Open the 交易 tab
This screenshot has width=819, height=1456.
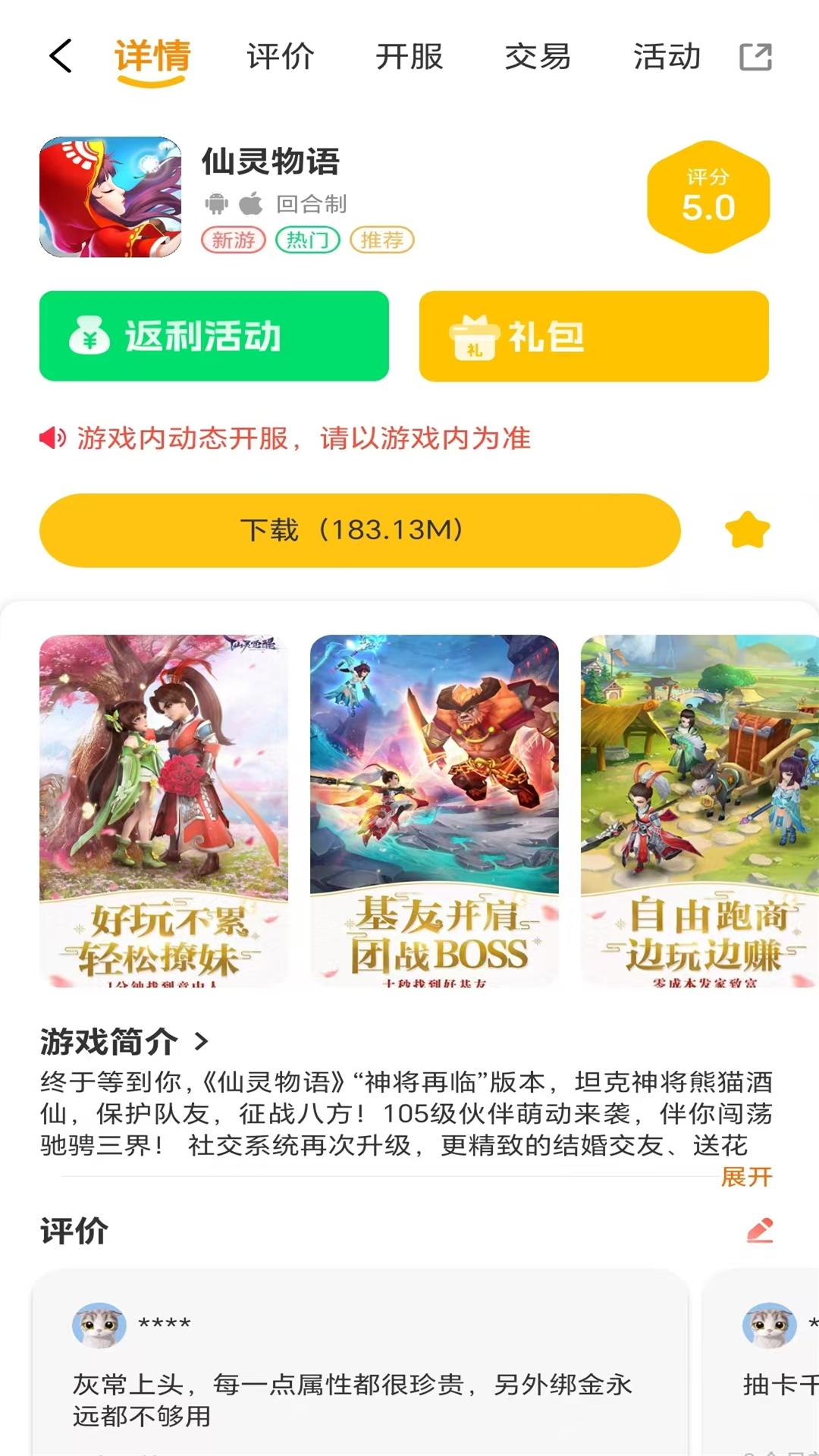[x=538, y=57]
